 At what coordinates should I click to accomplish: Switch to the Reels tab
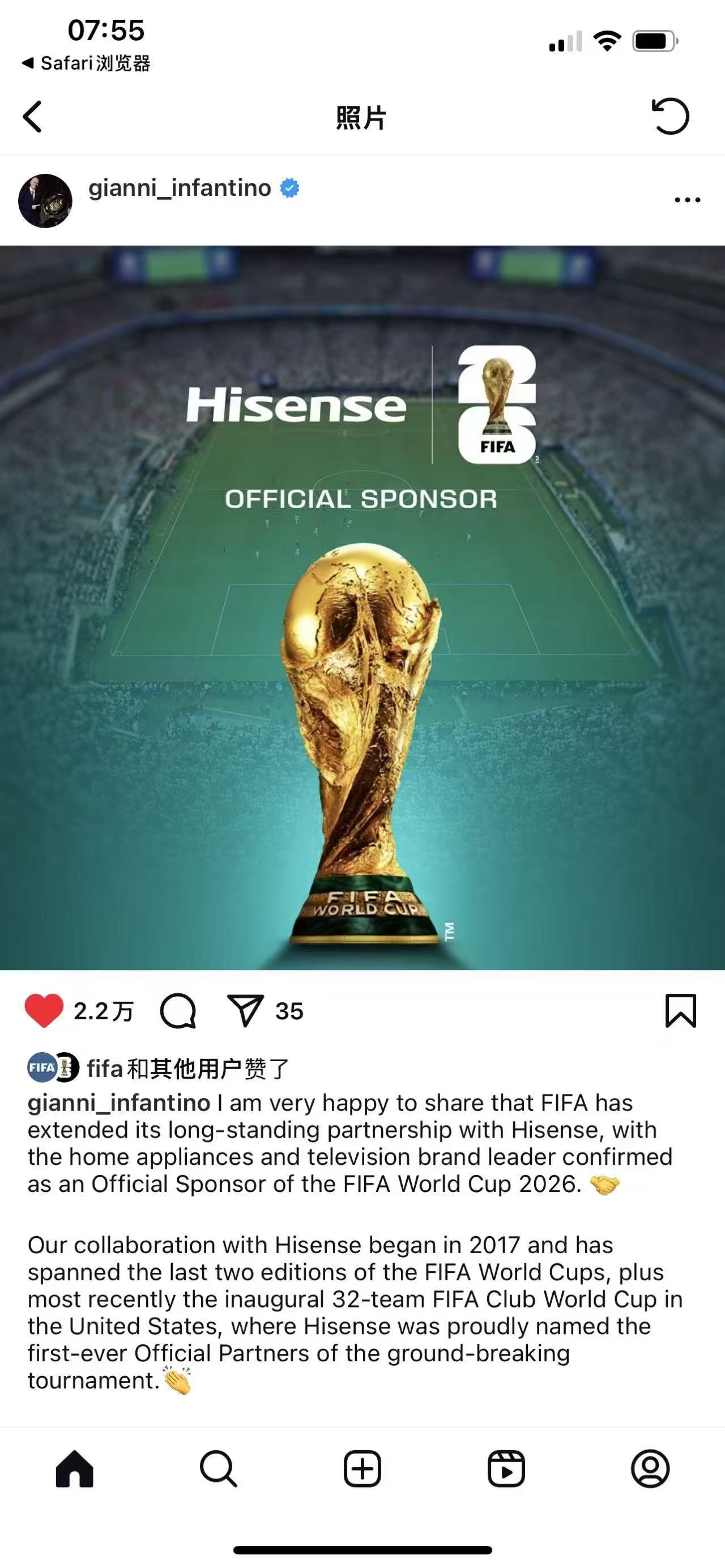coord(506,1469)
